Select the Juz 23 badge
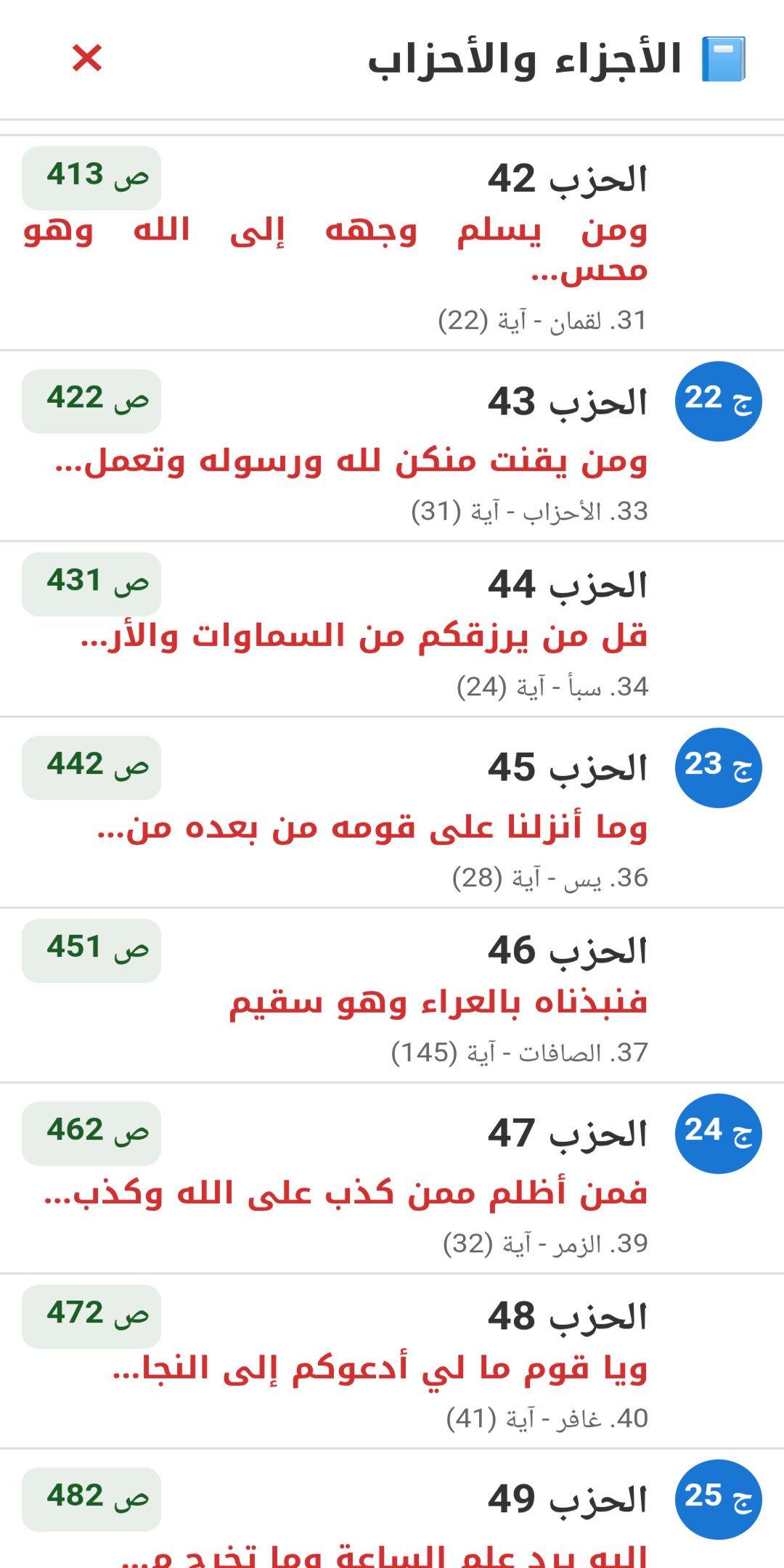 coord(718,764)
